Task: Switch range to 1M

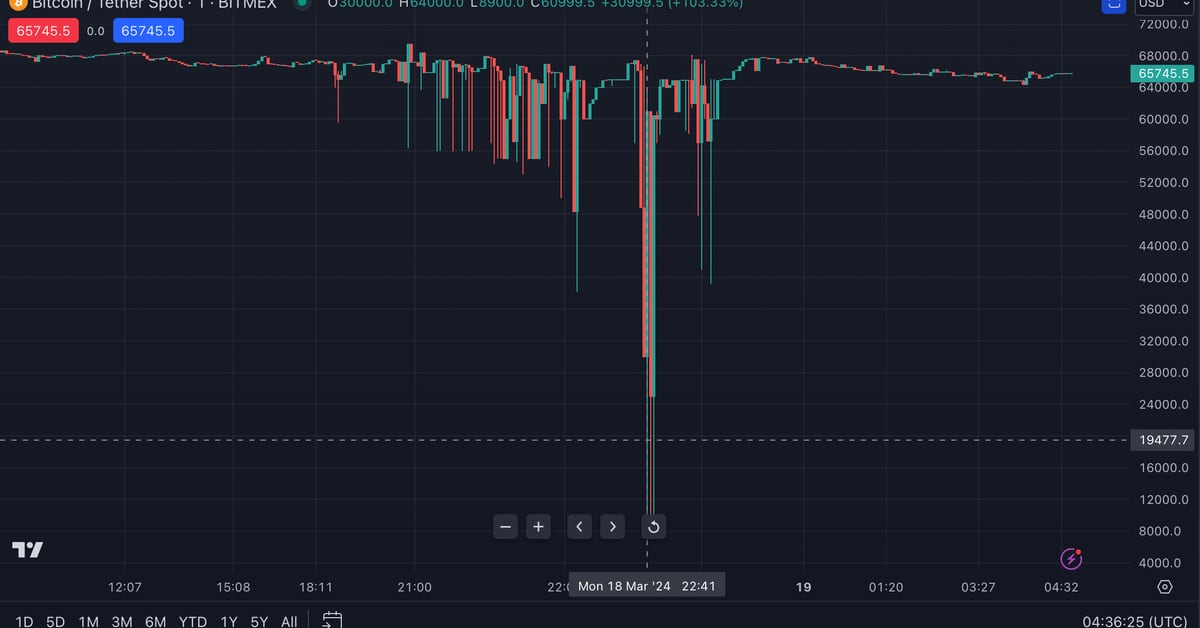Action: [88, 621]
